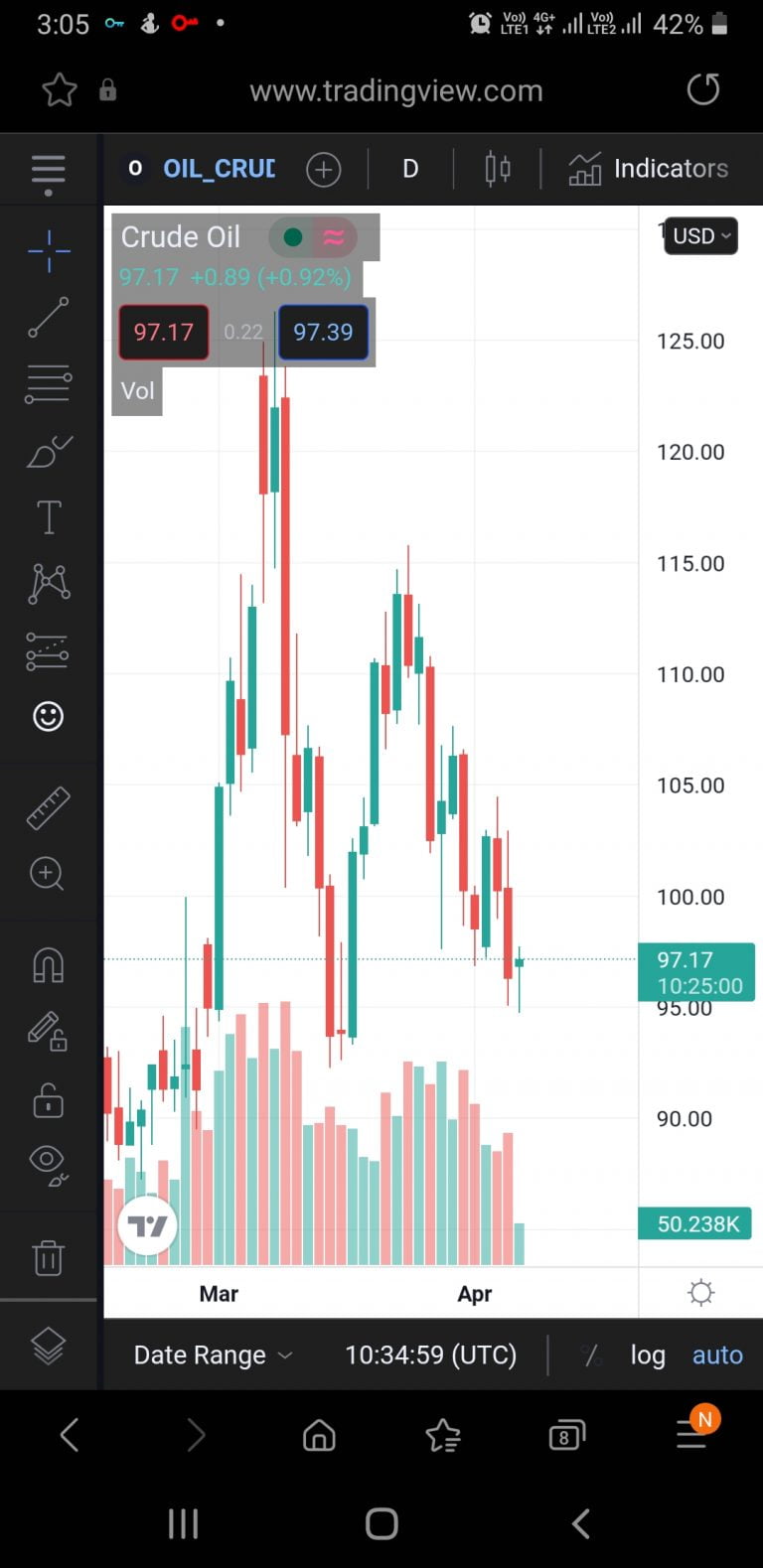The width and height of the screenshot is (763, 1568).
Task: Select the trend line drawing tool
Action: [x=48, y=317]
